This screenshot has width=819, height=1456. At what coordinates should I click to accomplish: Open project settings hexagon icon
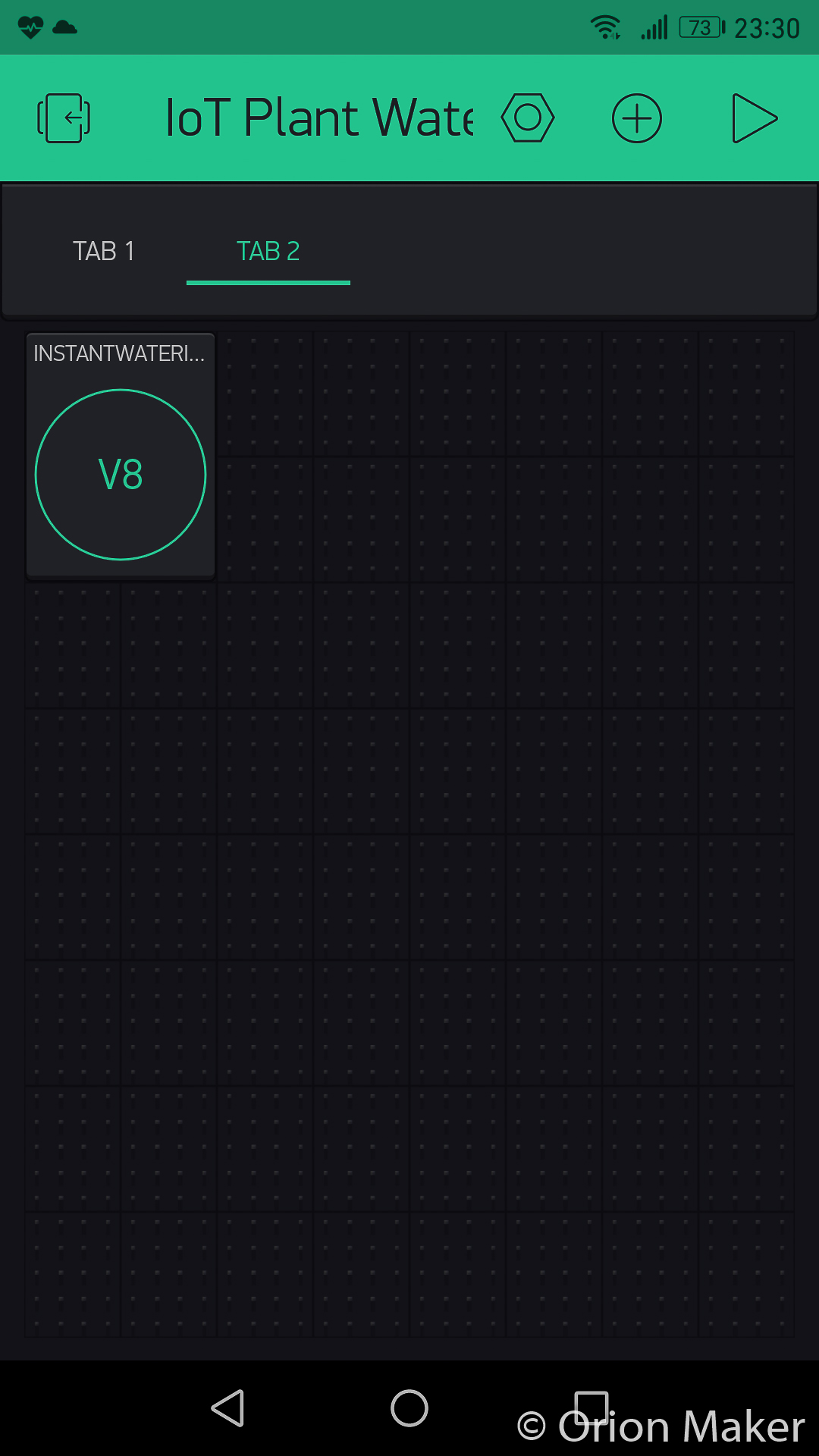(528, 118)
